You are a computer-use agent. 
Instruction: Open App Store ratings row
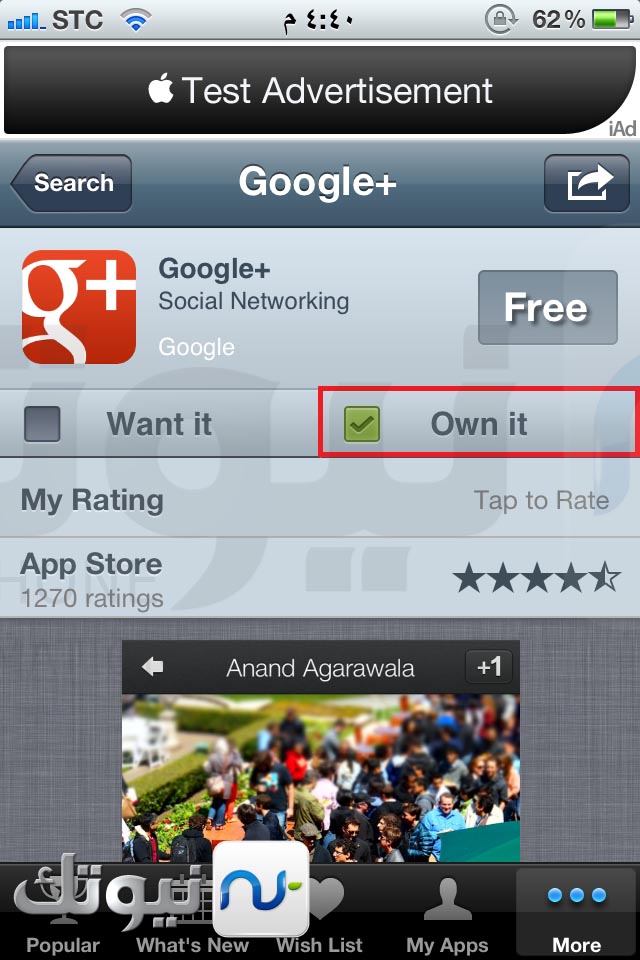pos(320,579)
